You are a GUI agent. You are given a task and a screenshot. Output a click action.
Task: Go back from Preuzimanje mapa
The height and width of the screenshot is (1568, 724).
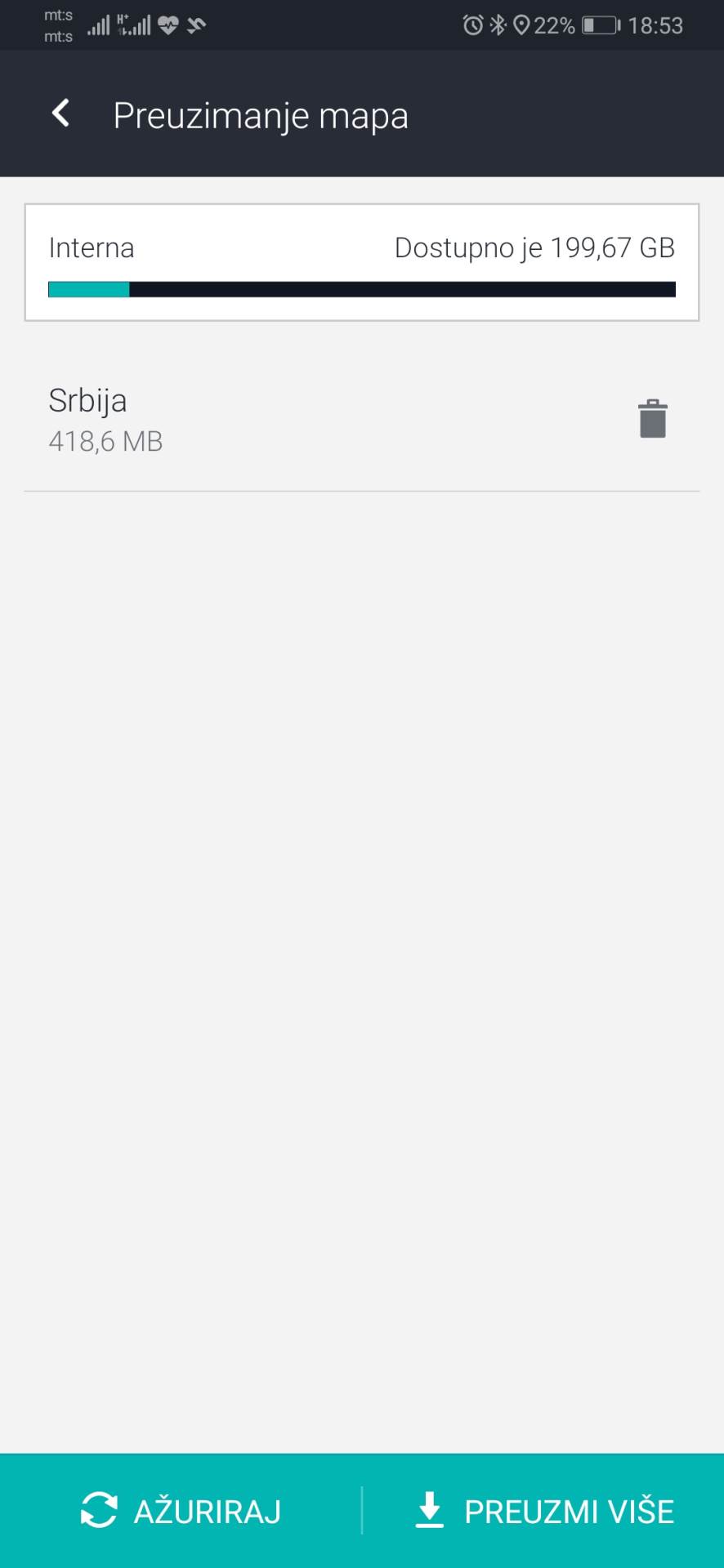pos(60,114)
